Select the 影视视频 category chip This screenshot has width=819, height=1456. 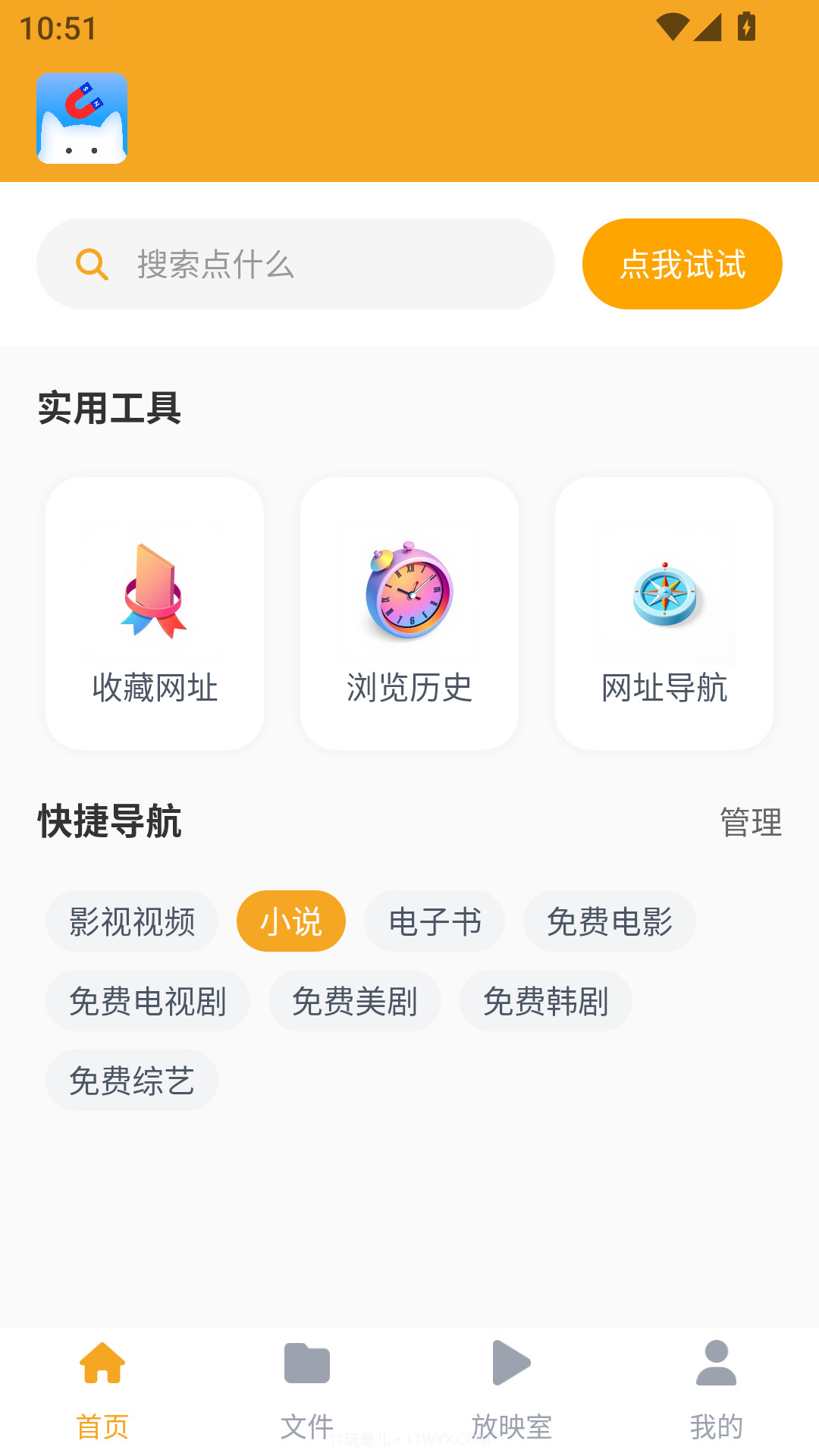pos(131,921)
